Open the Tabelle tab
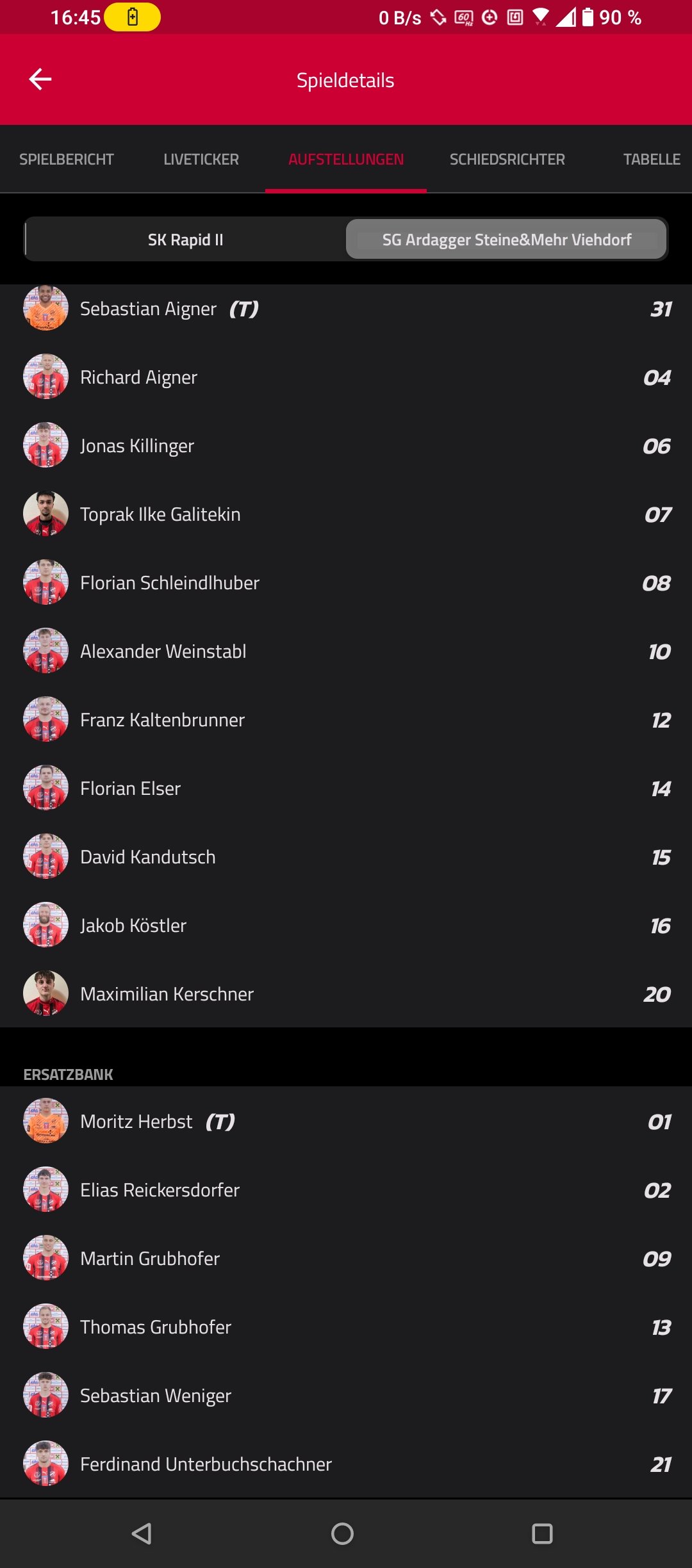This screenshot has width=692, height=1568. click(652, 159)
